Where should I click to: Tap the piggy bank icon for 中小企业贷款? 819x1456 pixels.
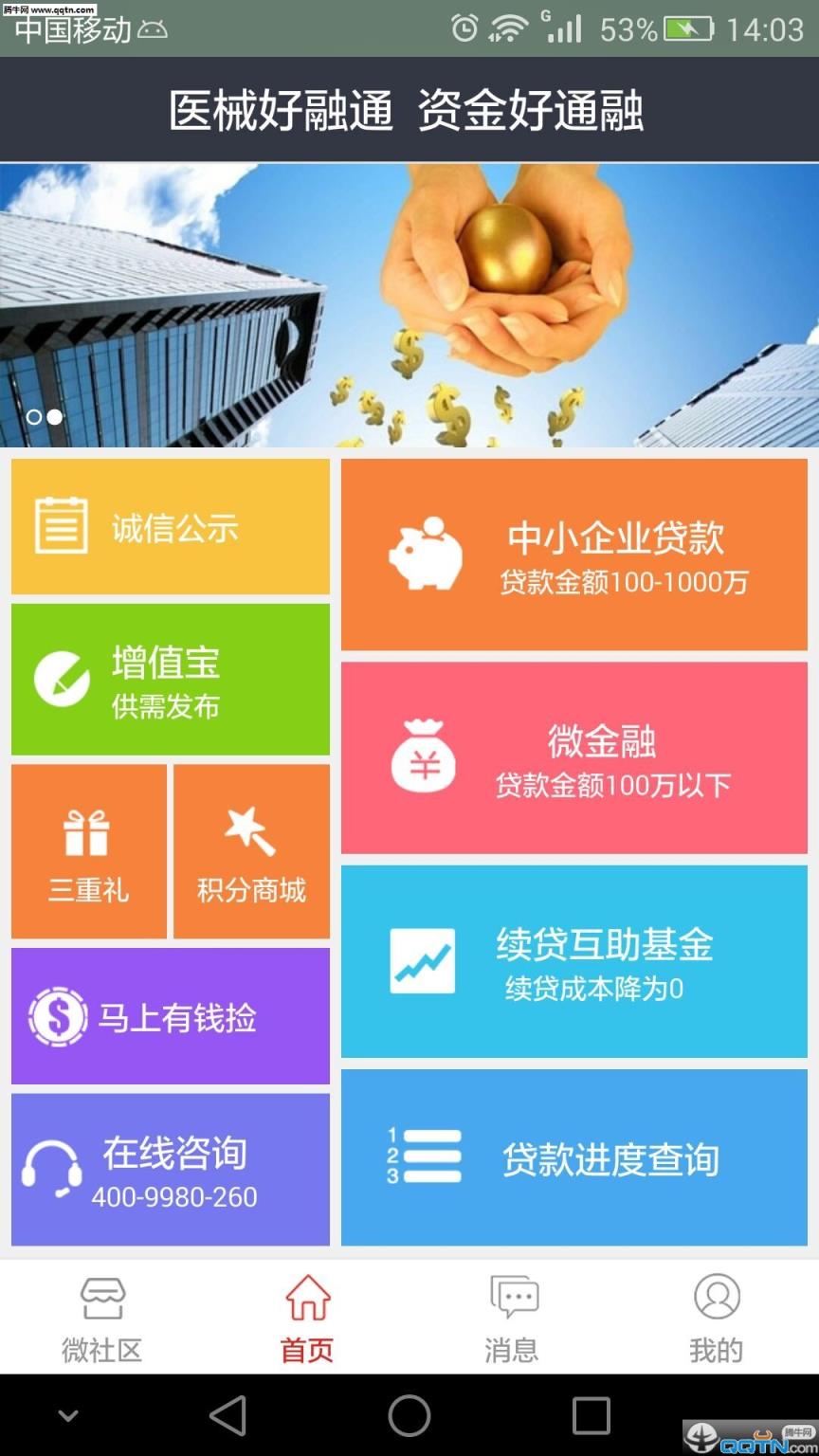(428, 554)
